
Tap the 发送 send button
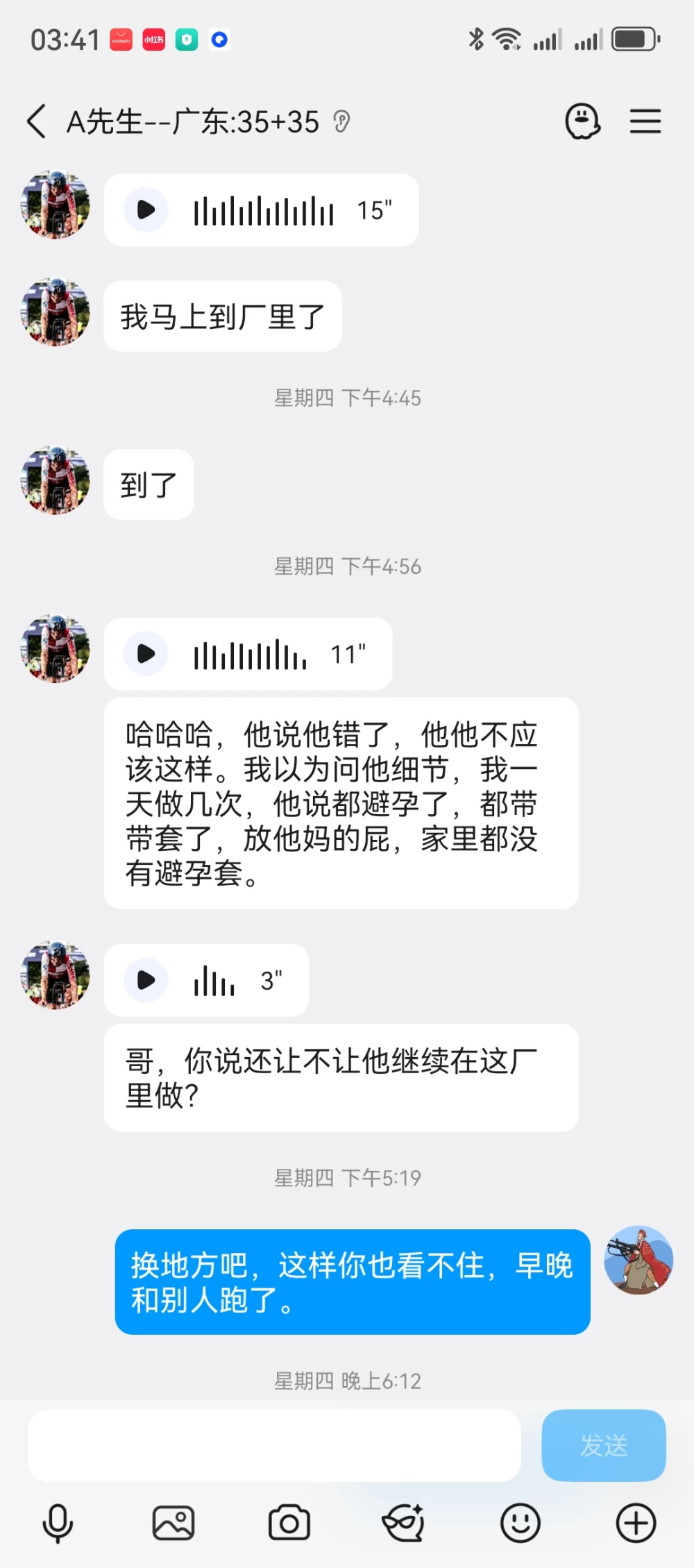click(x=604, y=1445)
